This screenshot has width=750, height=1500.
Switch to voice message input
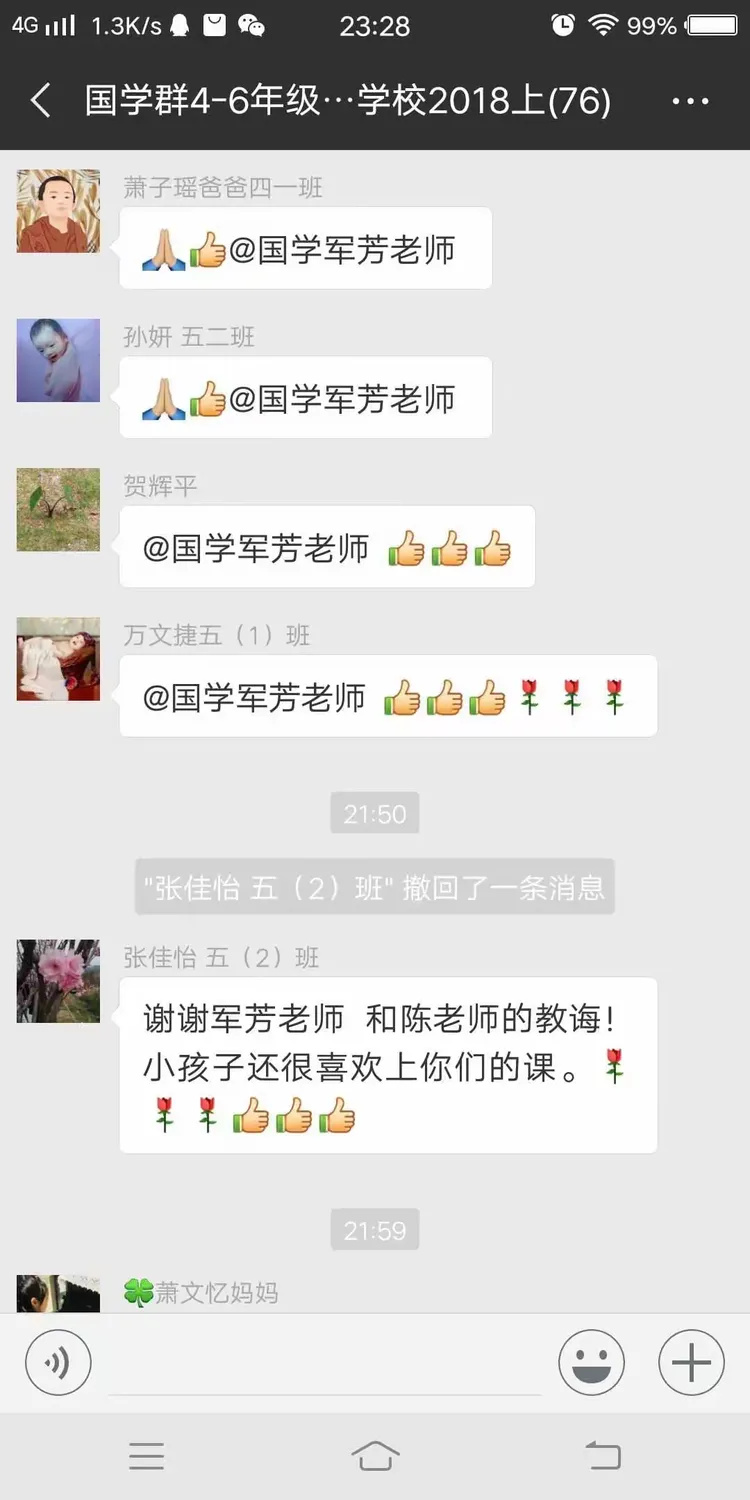point(58,1363)
